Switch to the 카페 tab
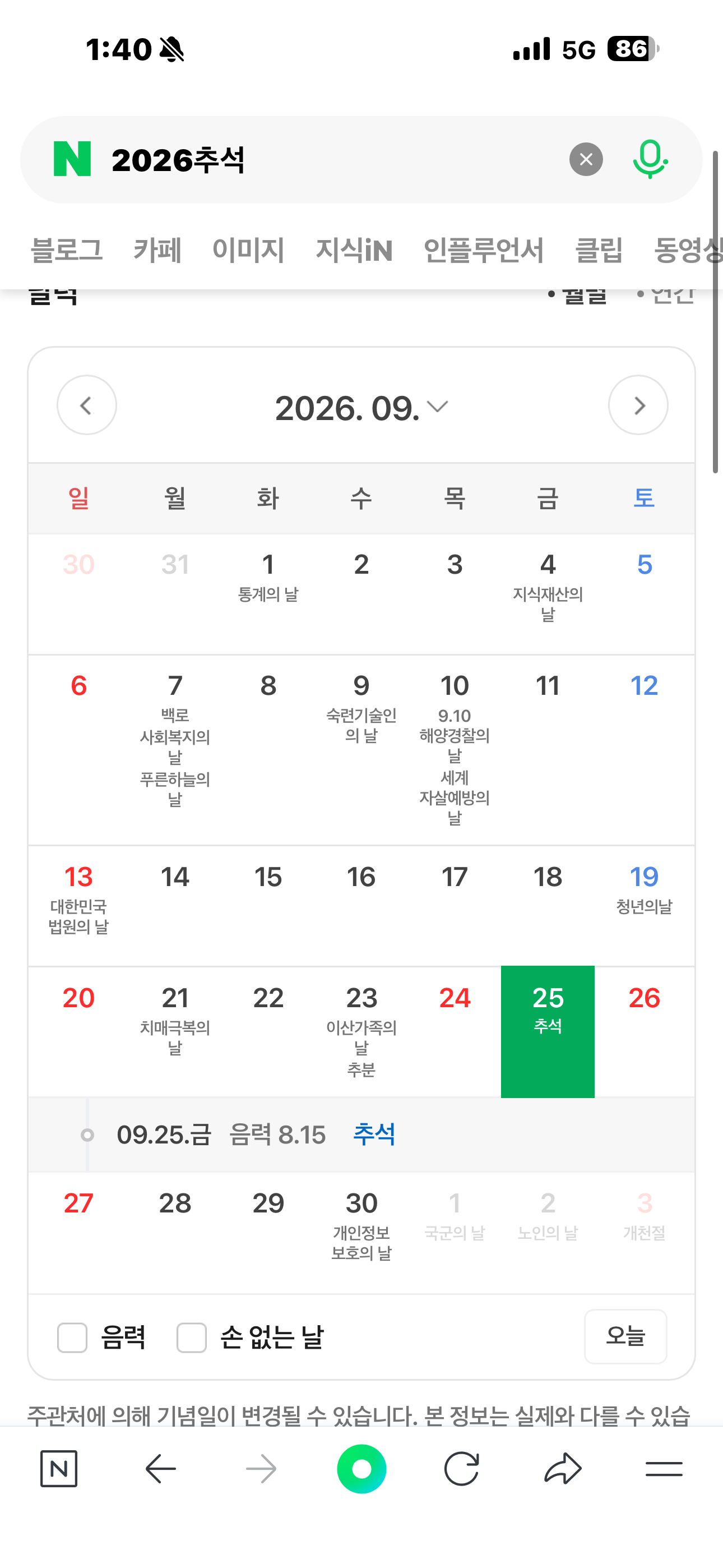The width and height of the screenshot is (723, 1568). point(157,250)
